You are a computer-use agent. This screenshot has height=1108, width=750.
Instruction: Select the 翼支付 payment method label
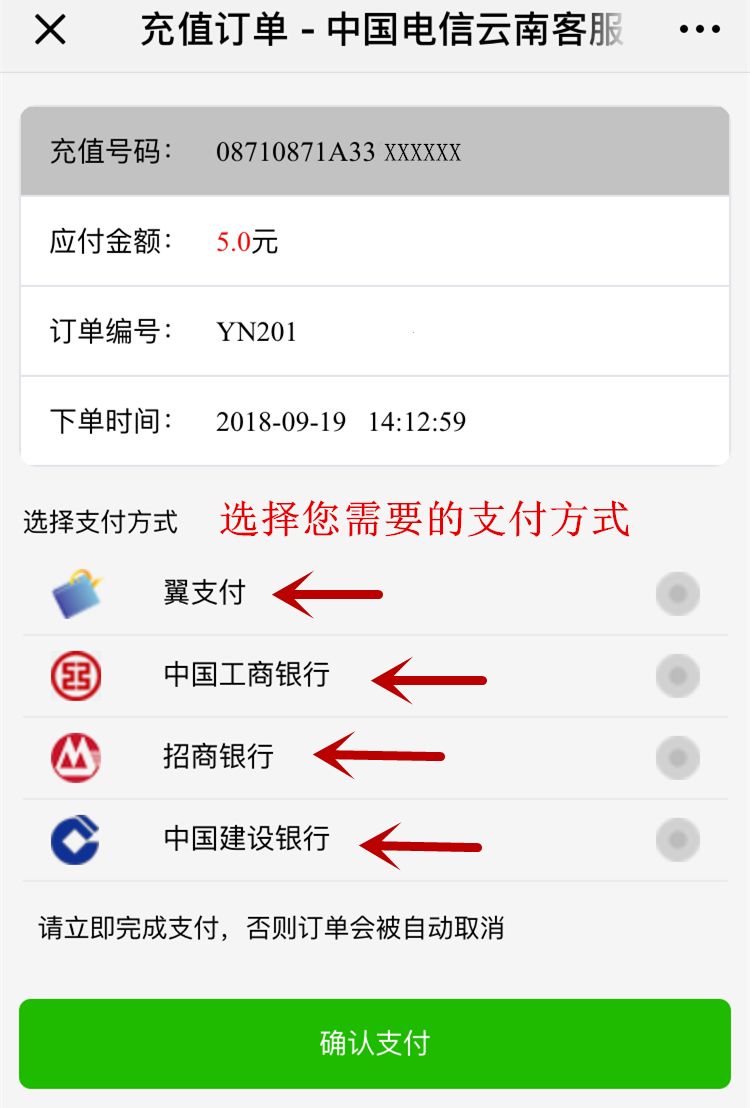[x=202, y=592]
